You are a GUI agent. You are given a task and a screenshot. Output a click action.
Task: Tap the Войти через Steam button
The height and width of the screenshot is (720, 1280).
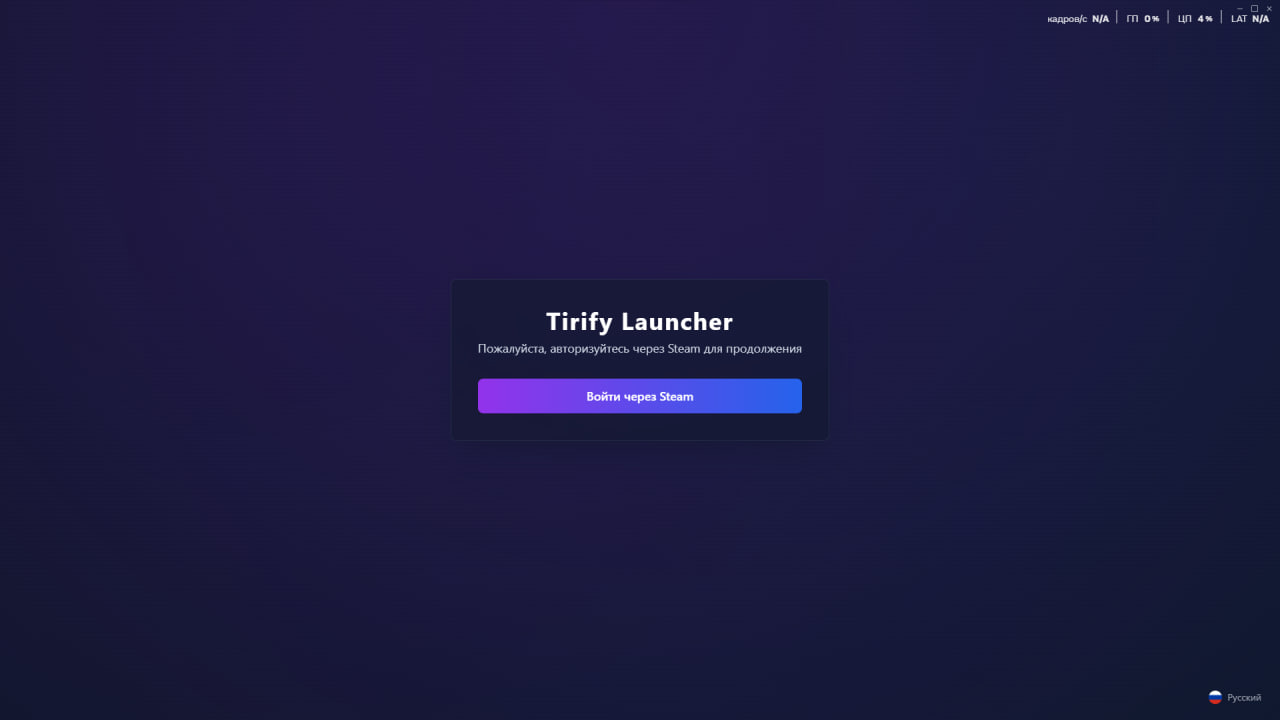(639, 396)
